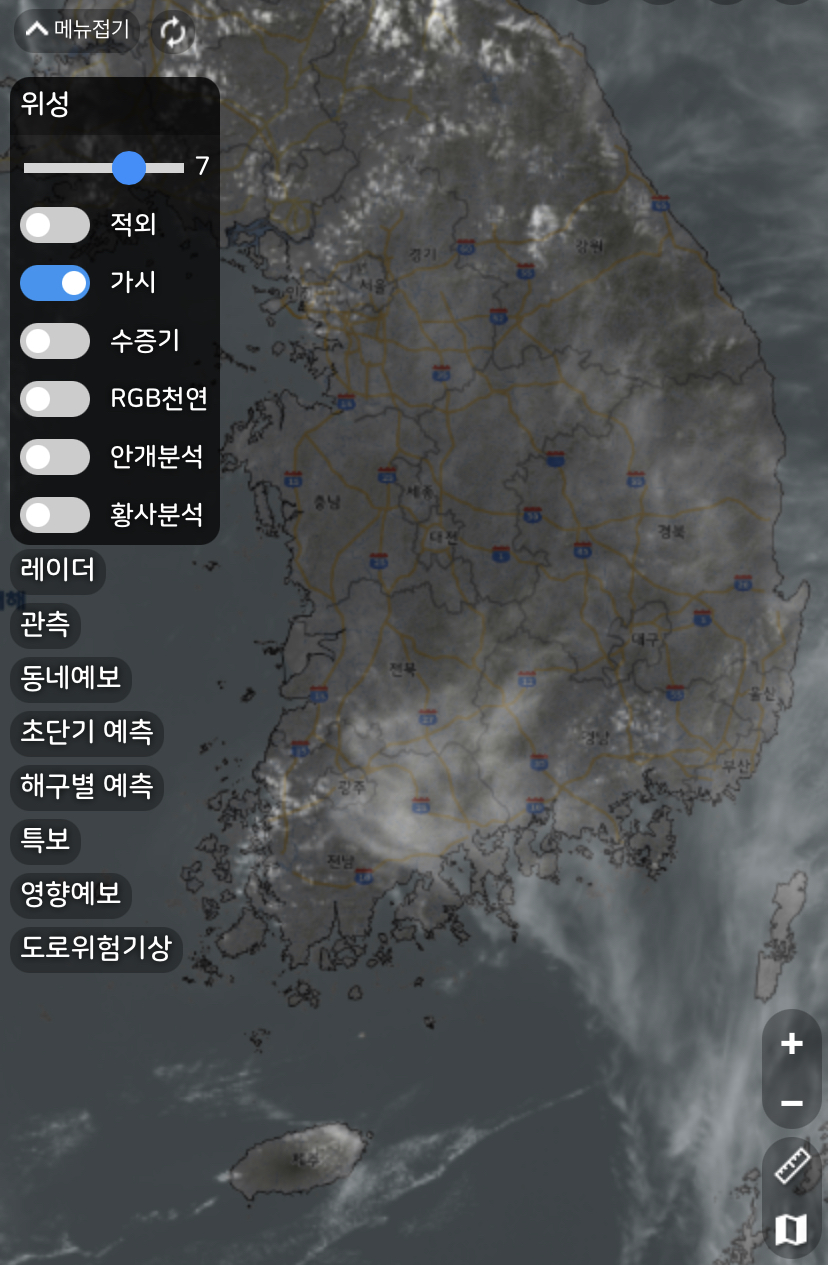Tap the satellite opacity slider

tap(129, 167)
